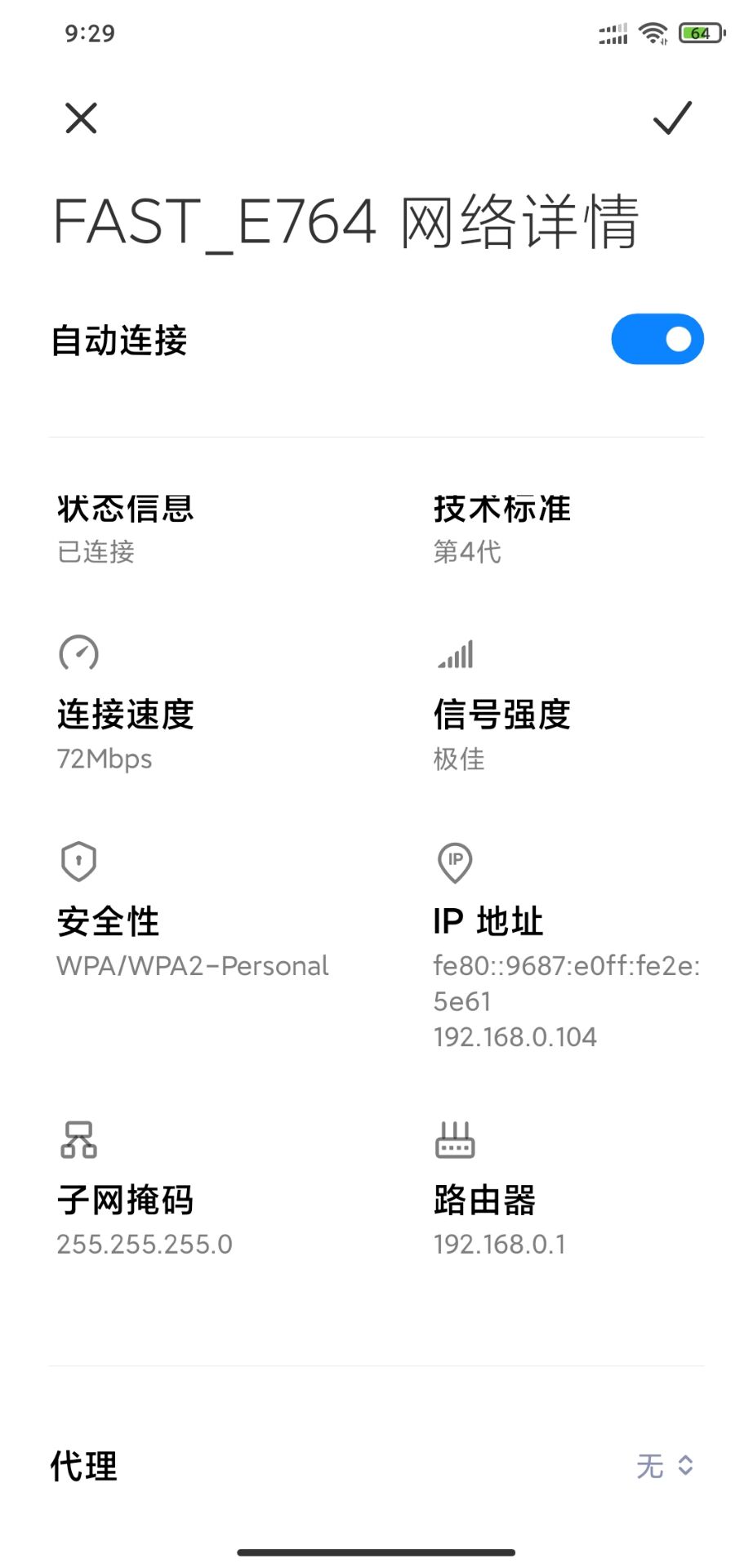This screenshot has height=1568, width=753.
Task: Disable the 自动连接 auto-connect switch
Action: point(657,338)
